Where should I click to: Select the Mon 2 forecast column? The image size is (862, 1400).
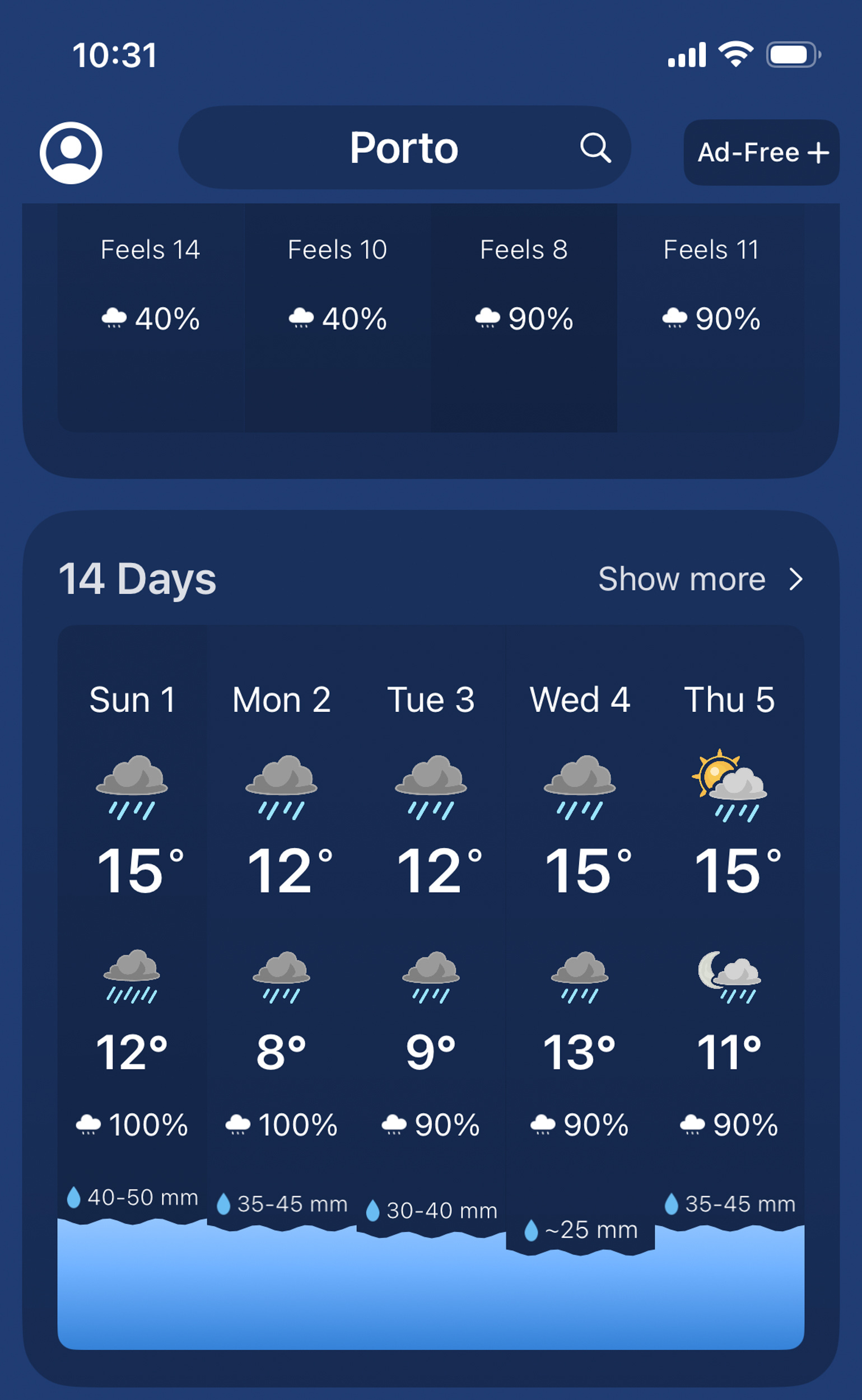[282, 912]
